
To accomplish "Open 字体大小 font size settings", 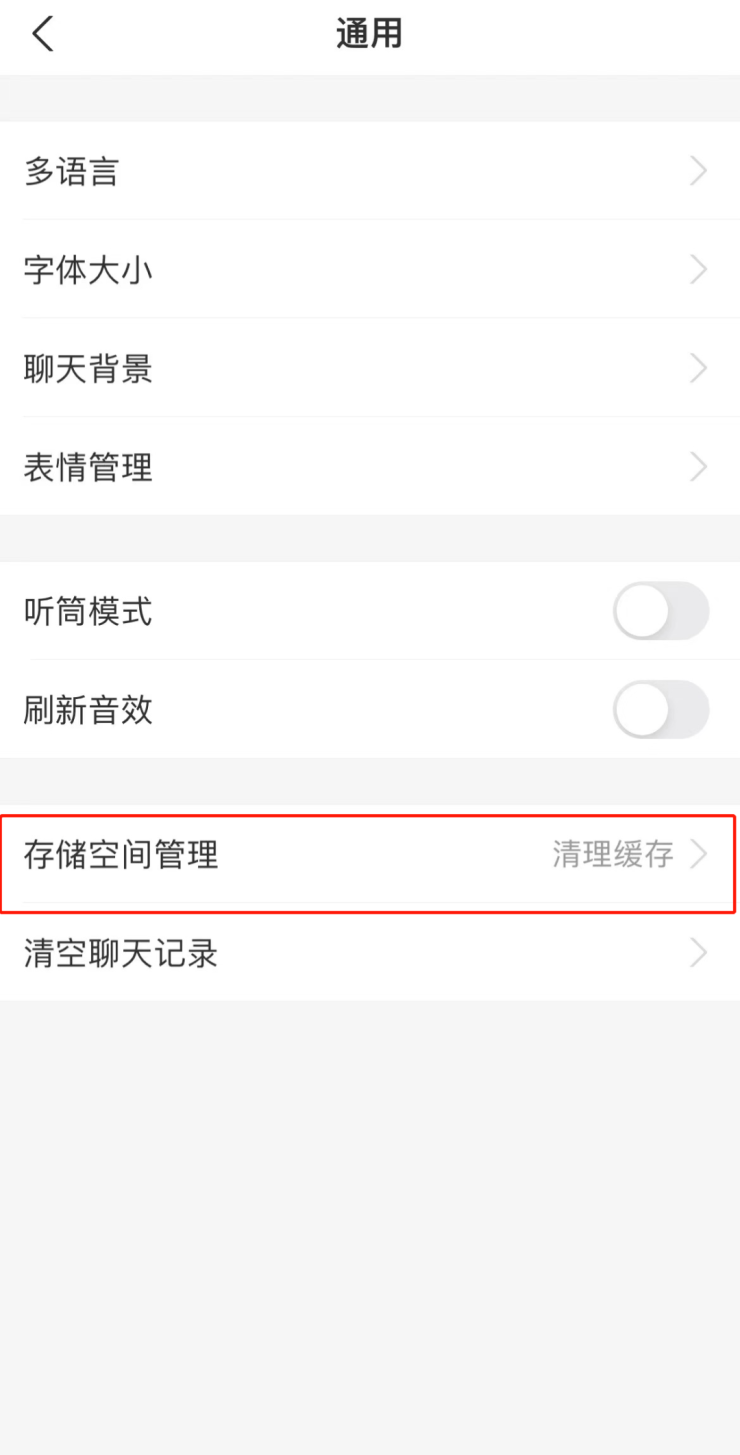I will point(368,270).
